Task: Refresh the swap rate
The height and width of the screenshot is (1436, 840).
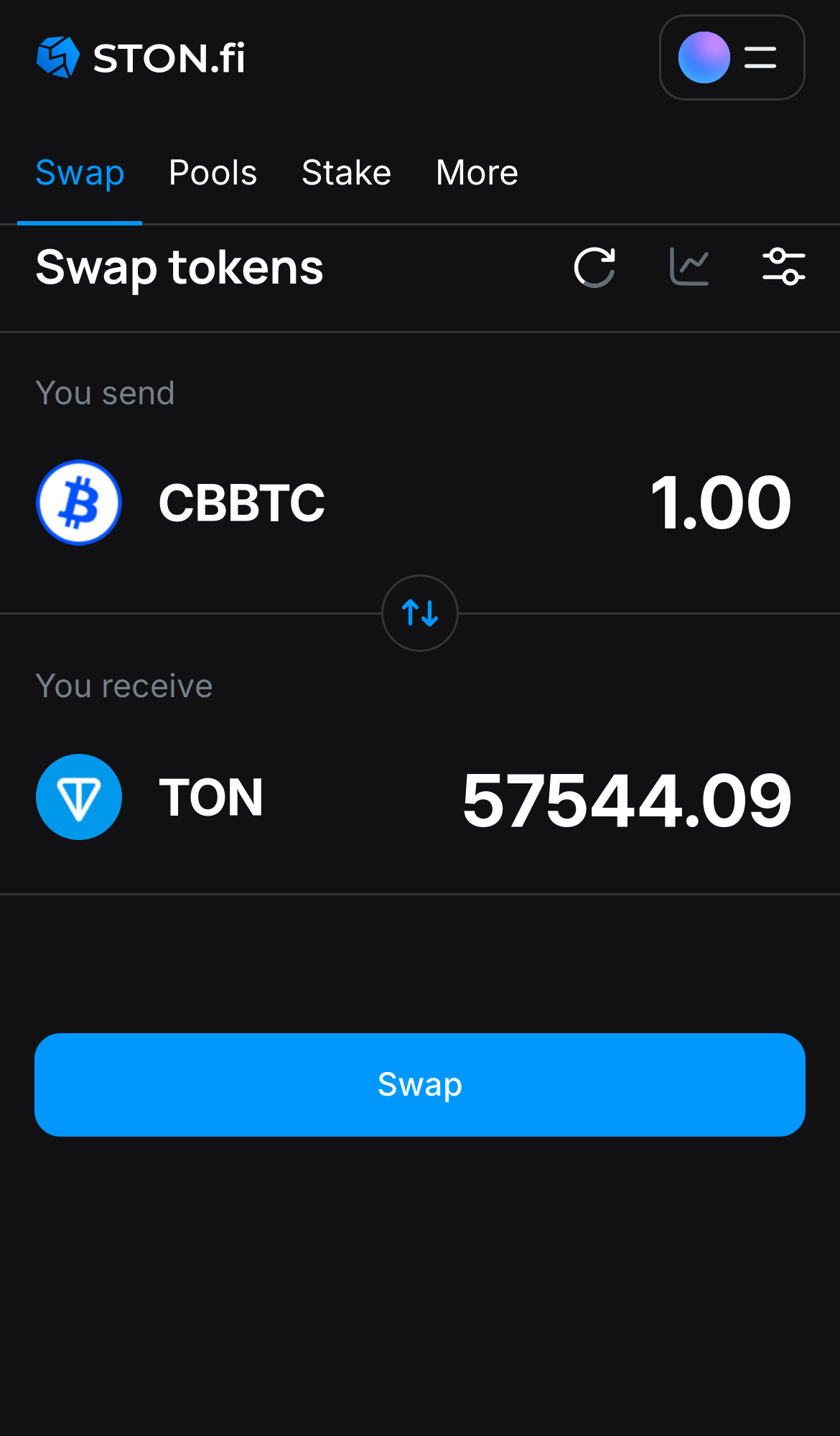Action: tap(594, 267)
